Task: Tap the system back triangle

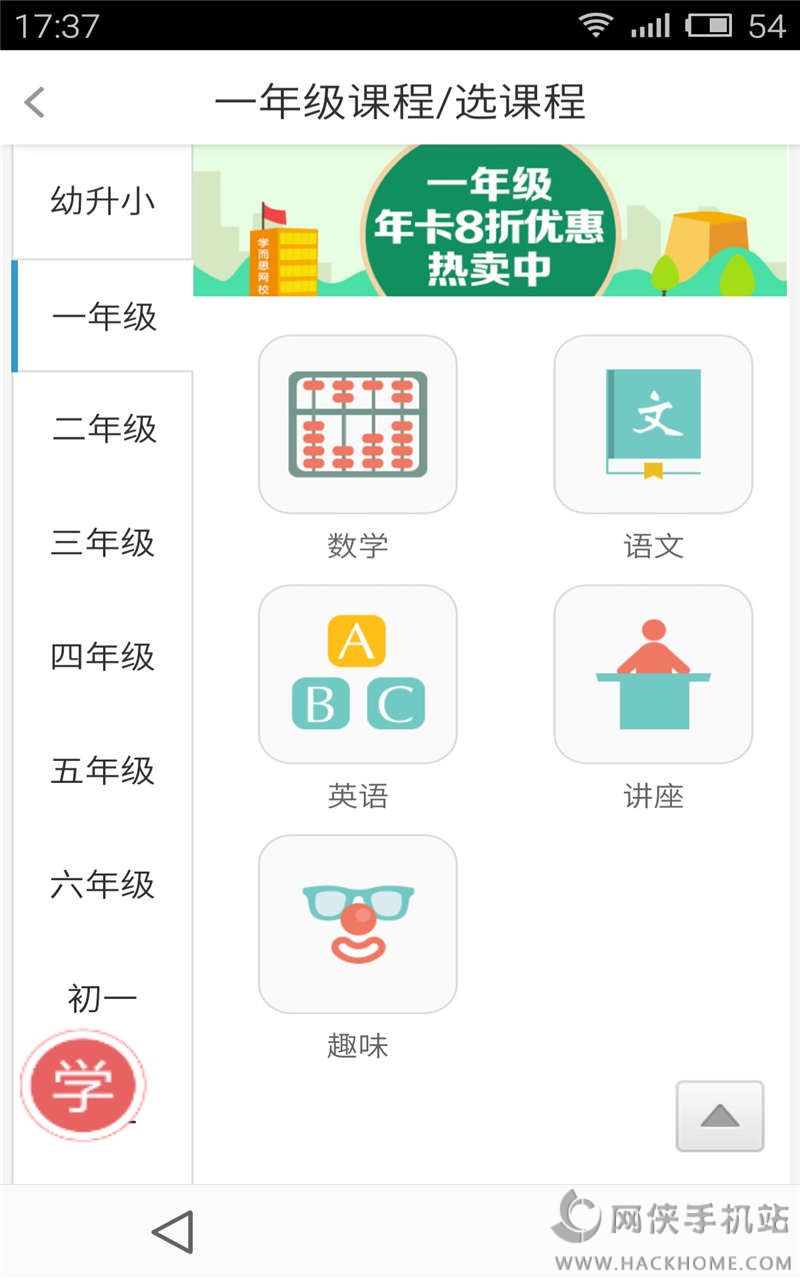Action: (x=173, y=1232)
